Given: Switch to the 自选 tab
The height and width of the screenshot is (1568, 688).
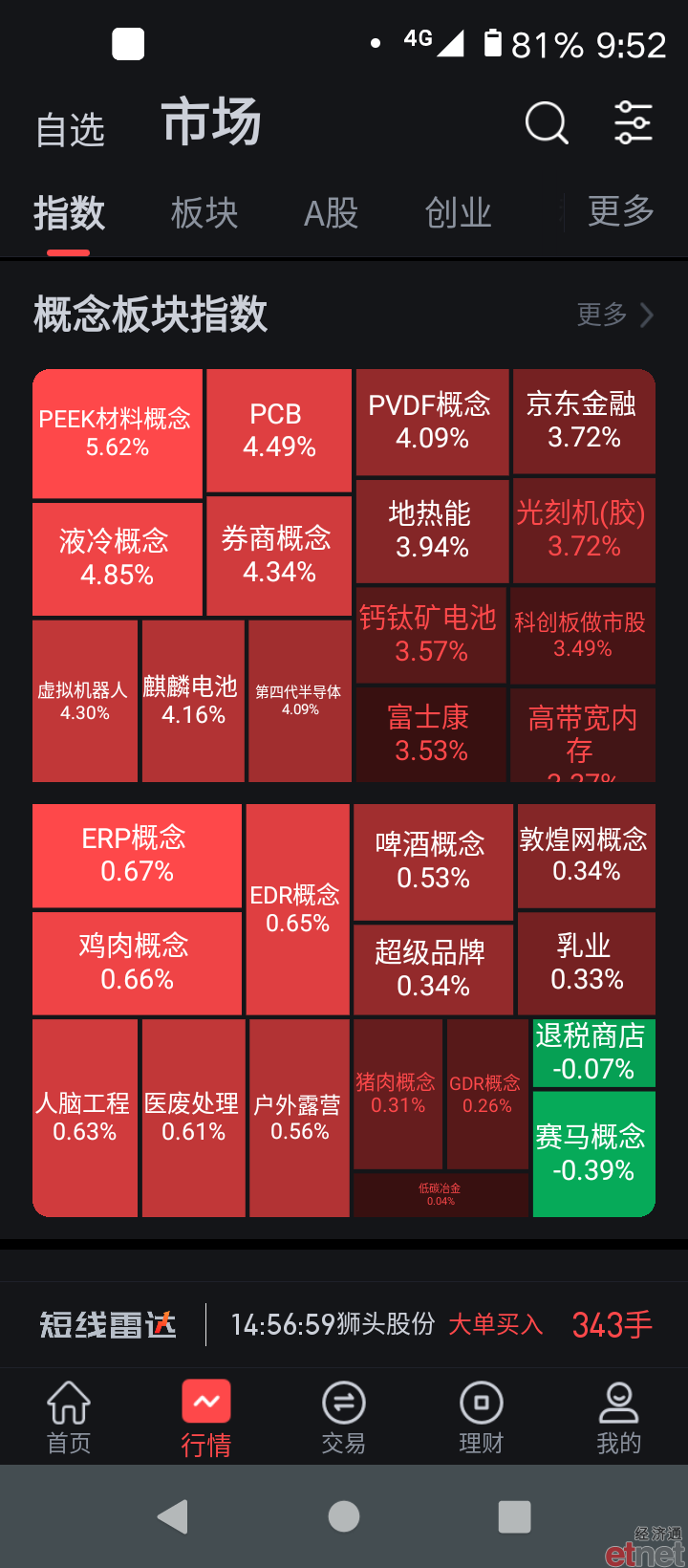Looking at the screenshot, I should coord(70,130).
